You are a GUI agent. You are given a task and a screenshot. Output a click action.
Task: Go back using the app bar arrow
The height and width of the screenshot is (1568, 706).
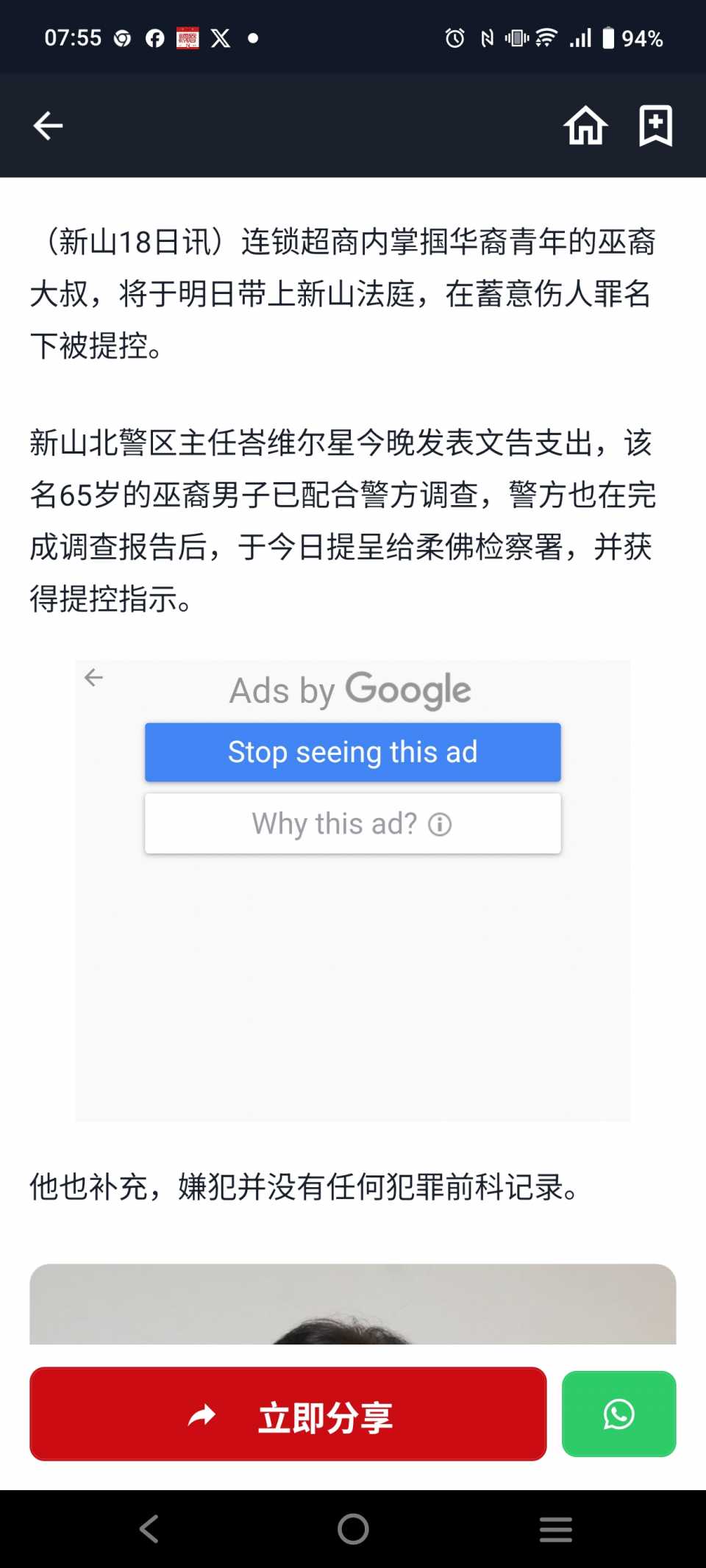point(49,126)
